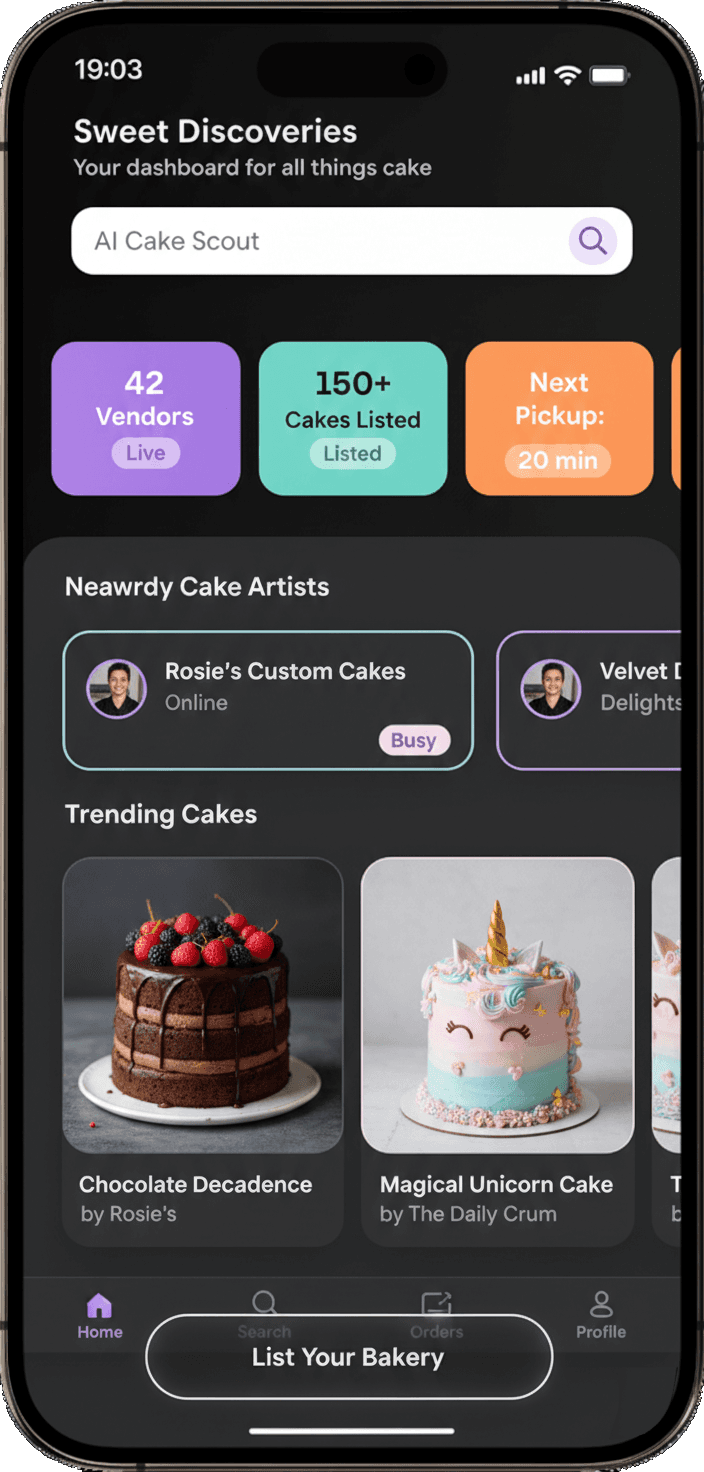704x1472 pixels.
Task: View the Chocolate Decadence cake
Action: coord(203,1050)
